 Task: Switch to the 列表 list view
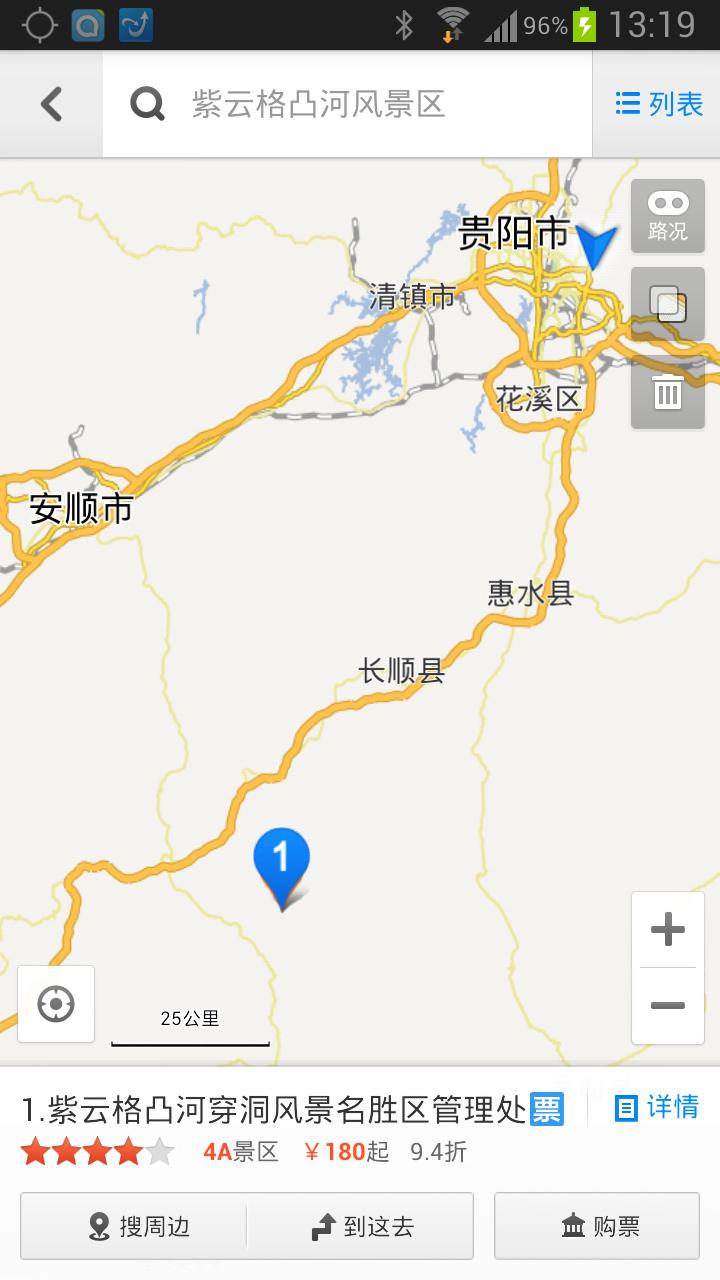pos(658,104)
